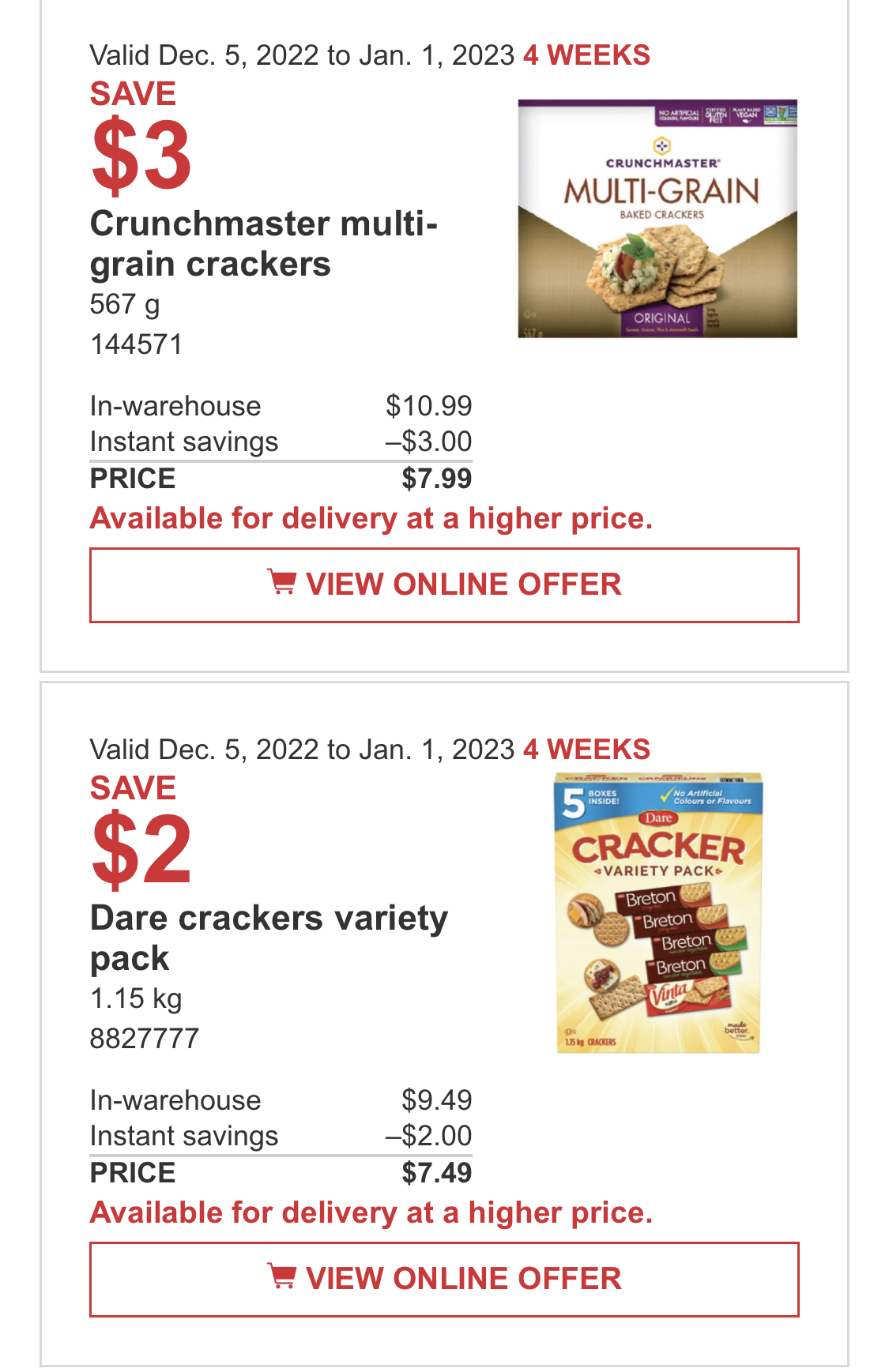Image resolution: width=889 pixels, height=1372 pixels.
Task: Open the Crunchmaster multi-grain crackers product image
Action: (x=657, y=219)
